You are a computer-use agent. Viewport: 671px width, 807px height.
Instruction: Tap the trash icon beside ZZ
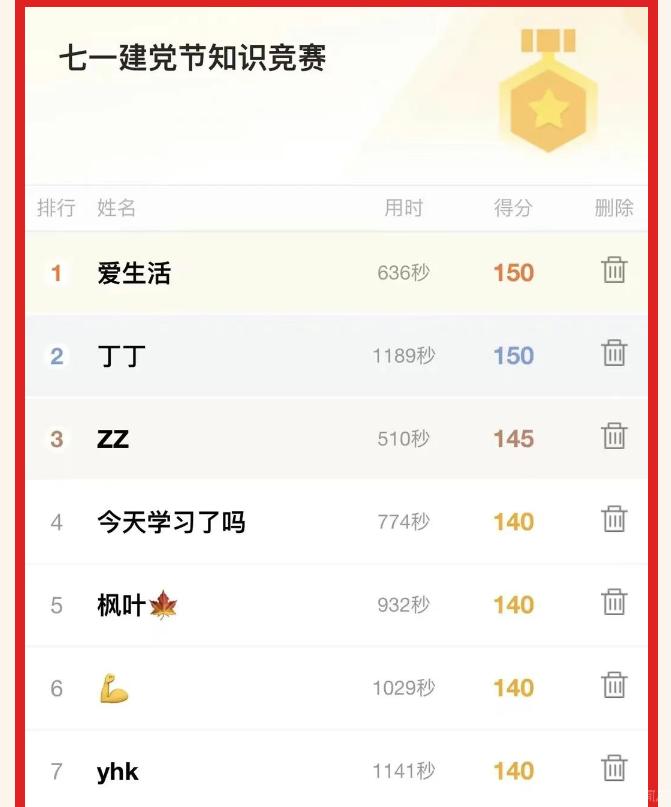pyautogui.click(x=614, y=436)
